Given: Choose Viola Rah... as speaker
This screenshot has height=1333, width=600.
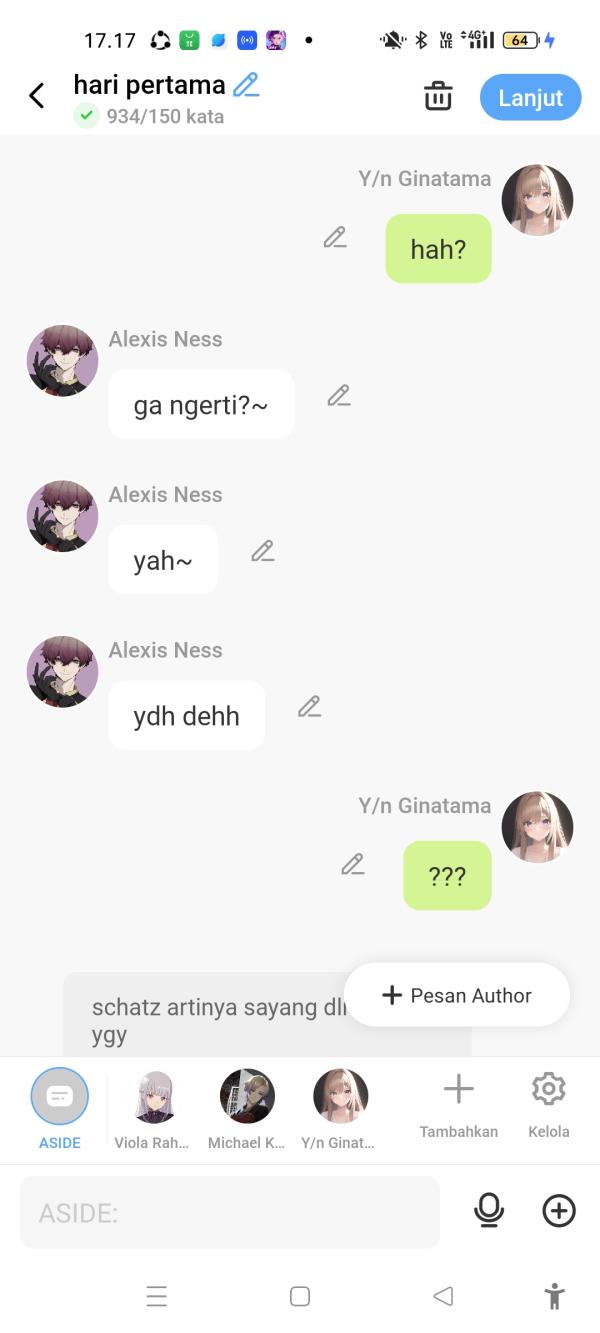Looking at the screenshot, I should [x=153, y=1107].
